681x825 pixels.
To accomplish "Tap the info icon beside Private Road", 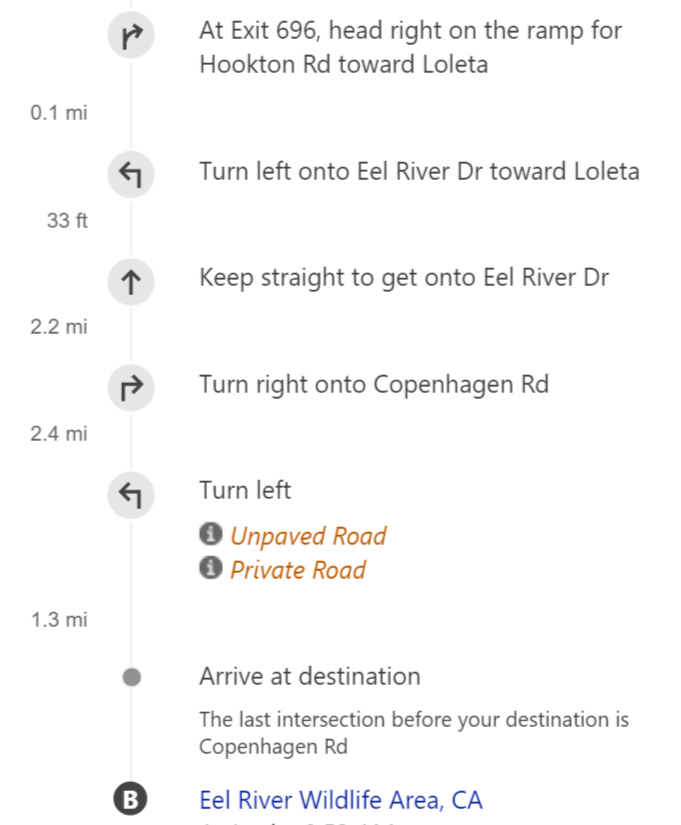I will (x=210, y=570).
